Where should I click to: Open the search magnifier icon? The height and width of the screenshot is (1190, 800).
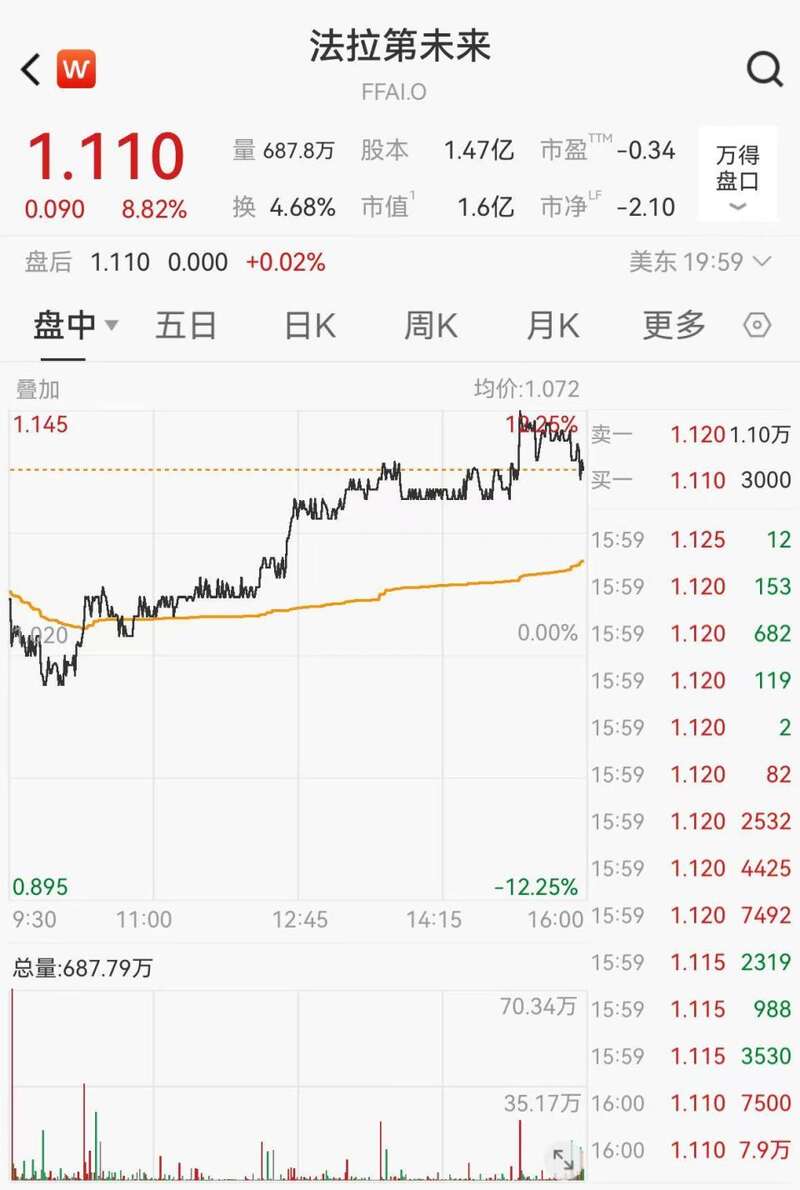click(764, 69)
